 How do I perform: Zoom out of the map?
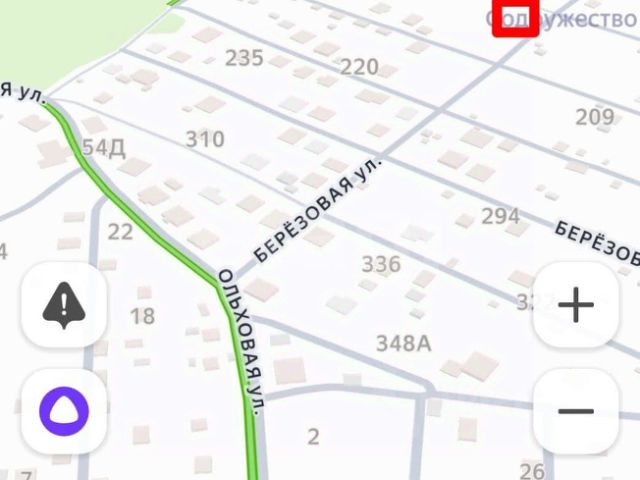pyautogui.click(x=575, y=410)
